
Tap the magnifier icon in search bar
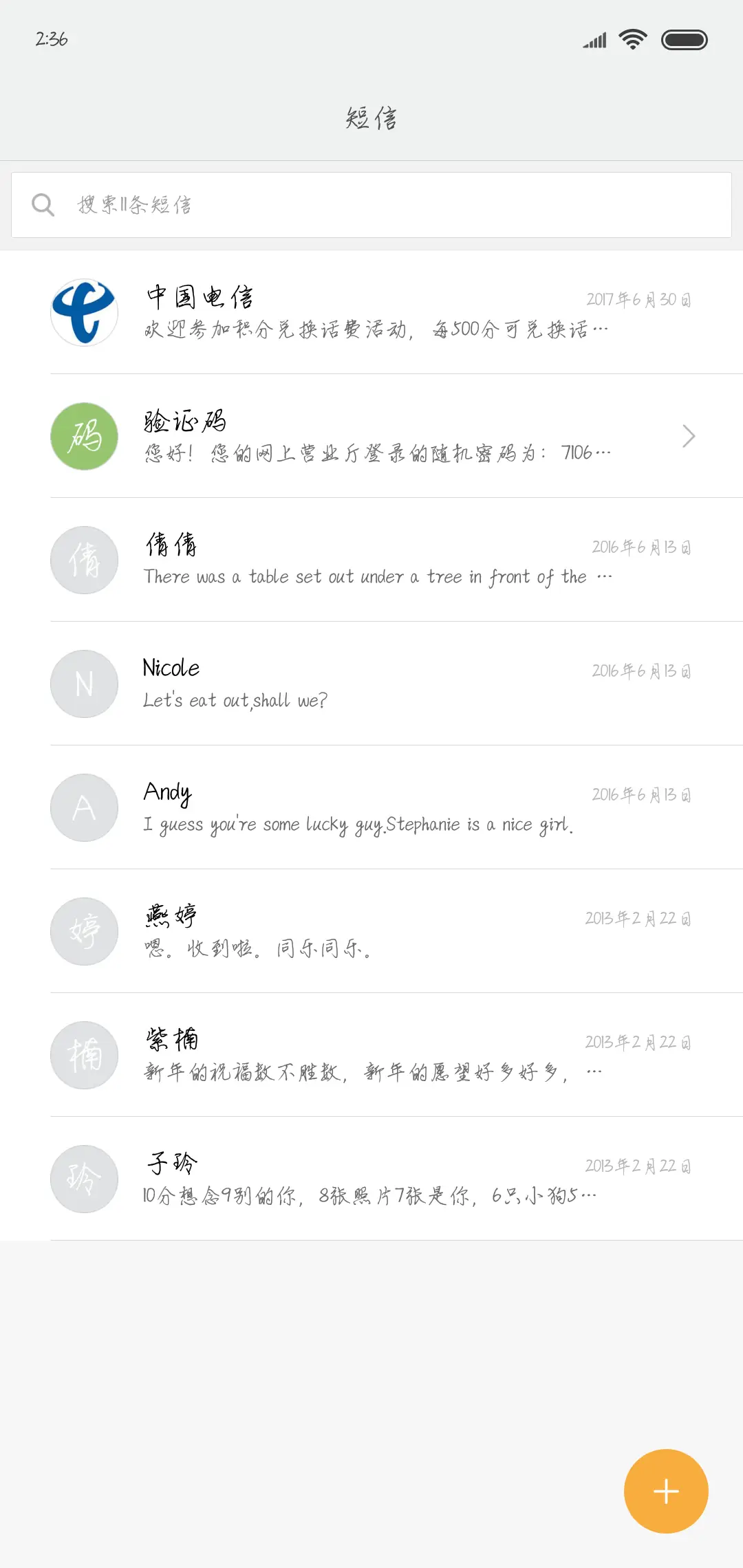coord(43,204)
